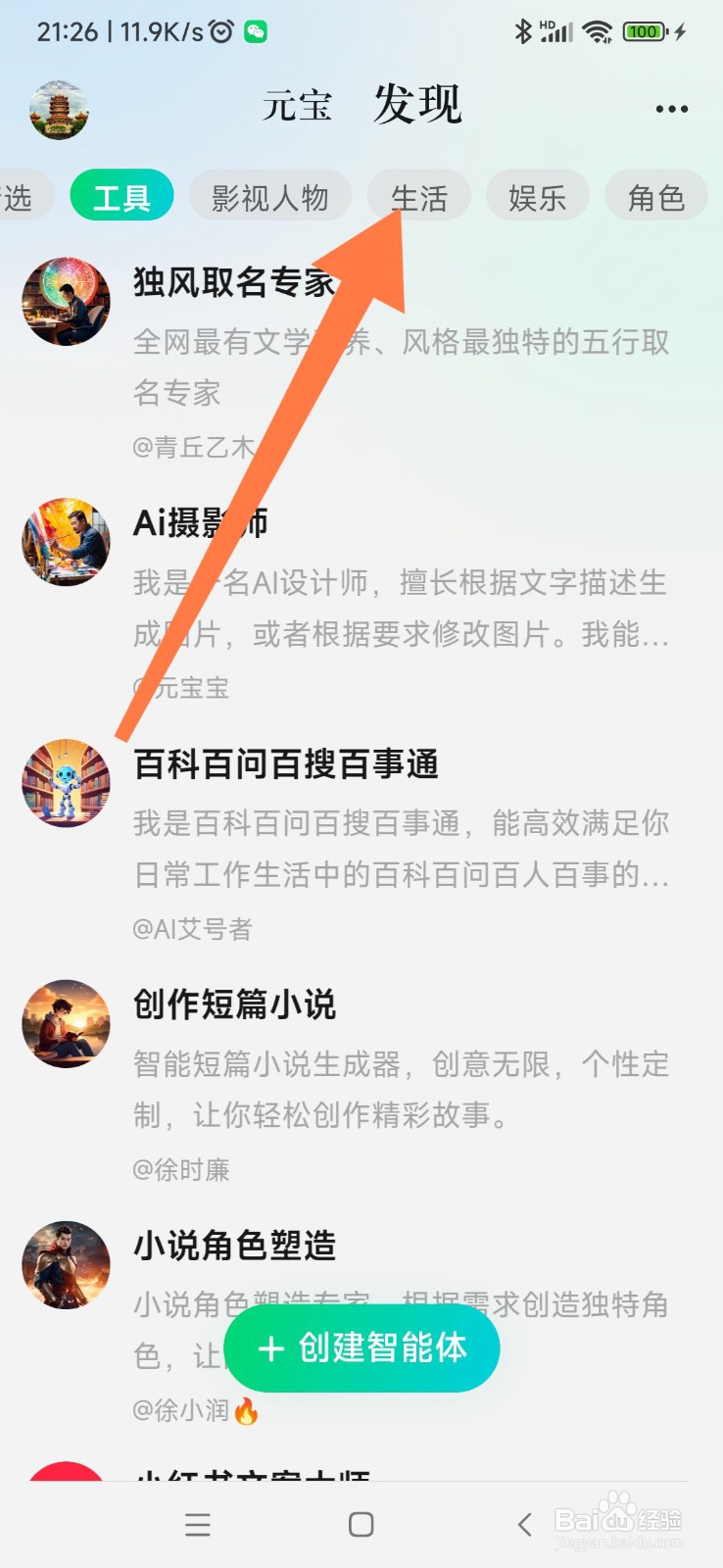Open the 精选 category on far left
Image resolution: width=723 pixels, height=1568 pixels.
(x=17, y=195)
